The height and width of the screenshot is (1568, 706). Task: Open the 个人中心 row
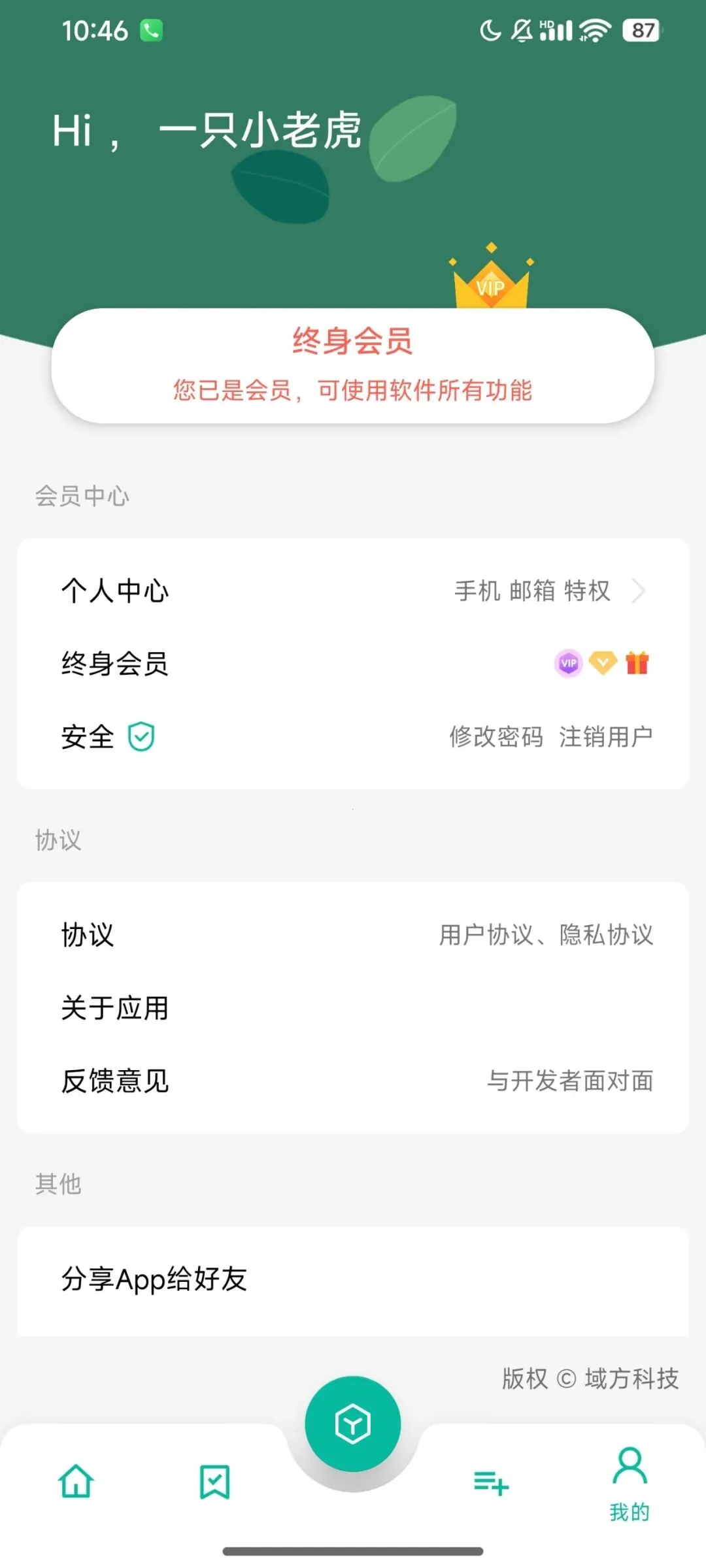click(x=353, y=591)
